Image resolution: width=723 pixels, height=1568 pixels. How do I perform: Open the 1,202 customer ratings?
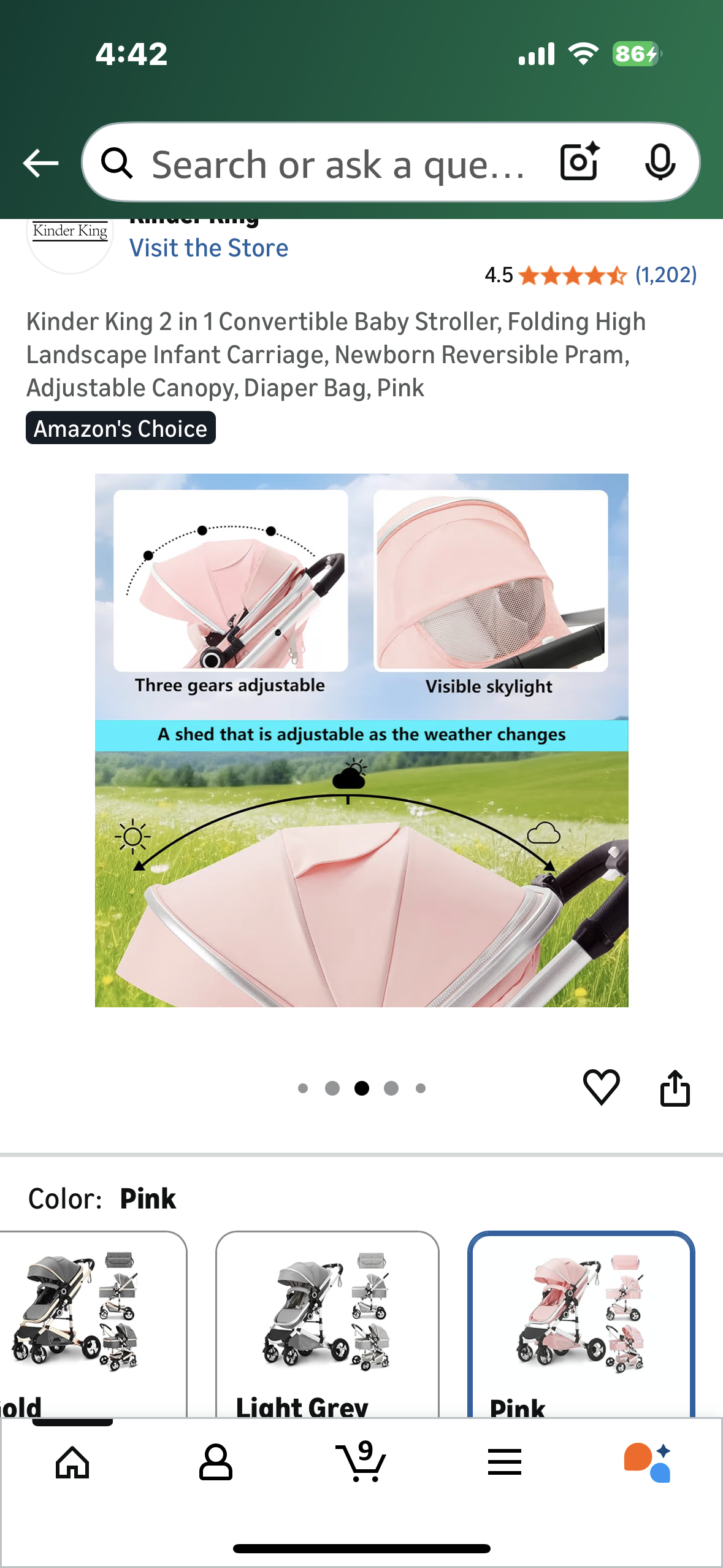[x=665, y=275]
